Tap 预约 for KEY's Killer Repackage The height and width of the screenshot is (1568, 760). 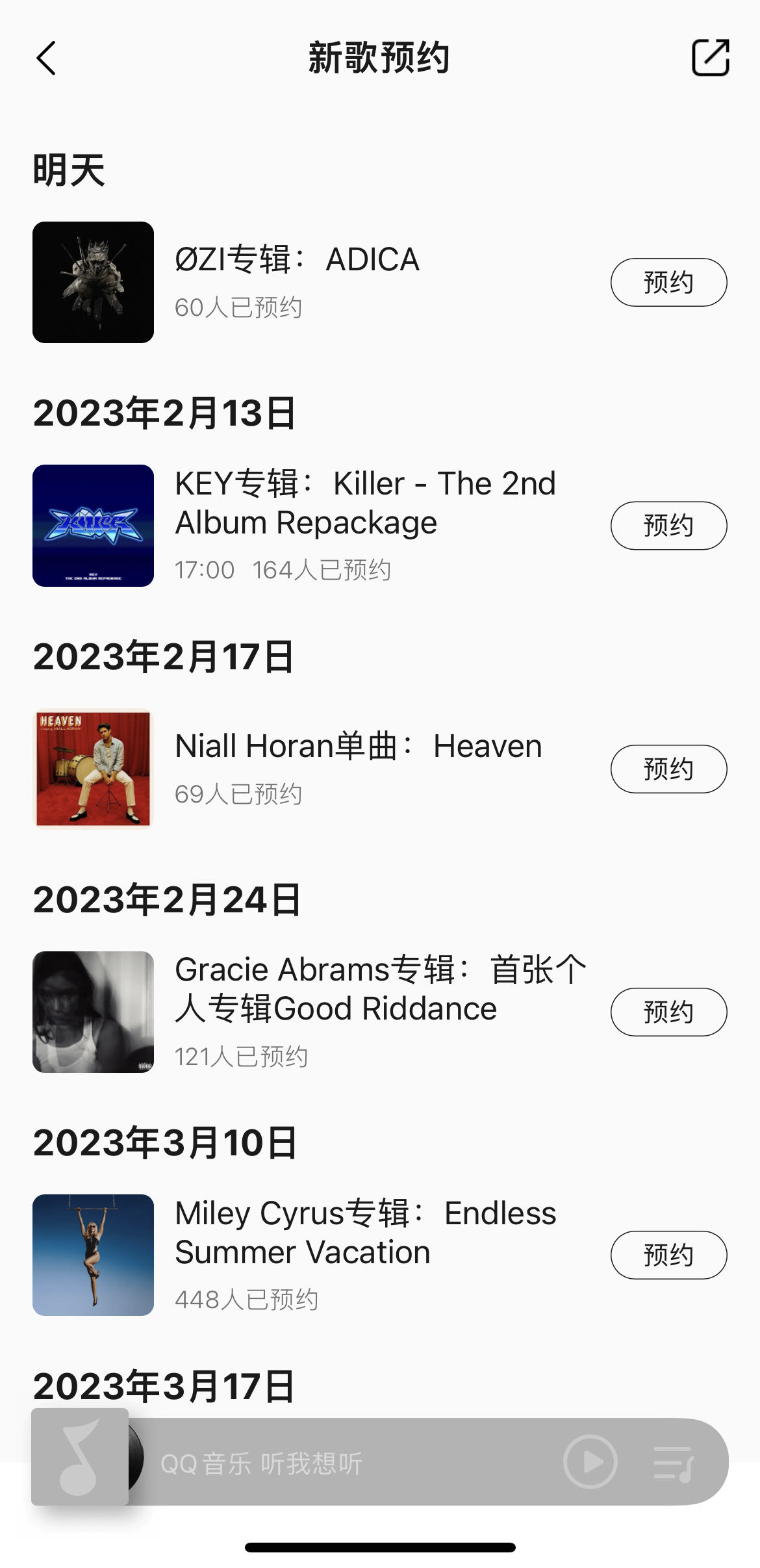coord(668,525)
